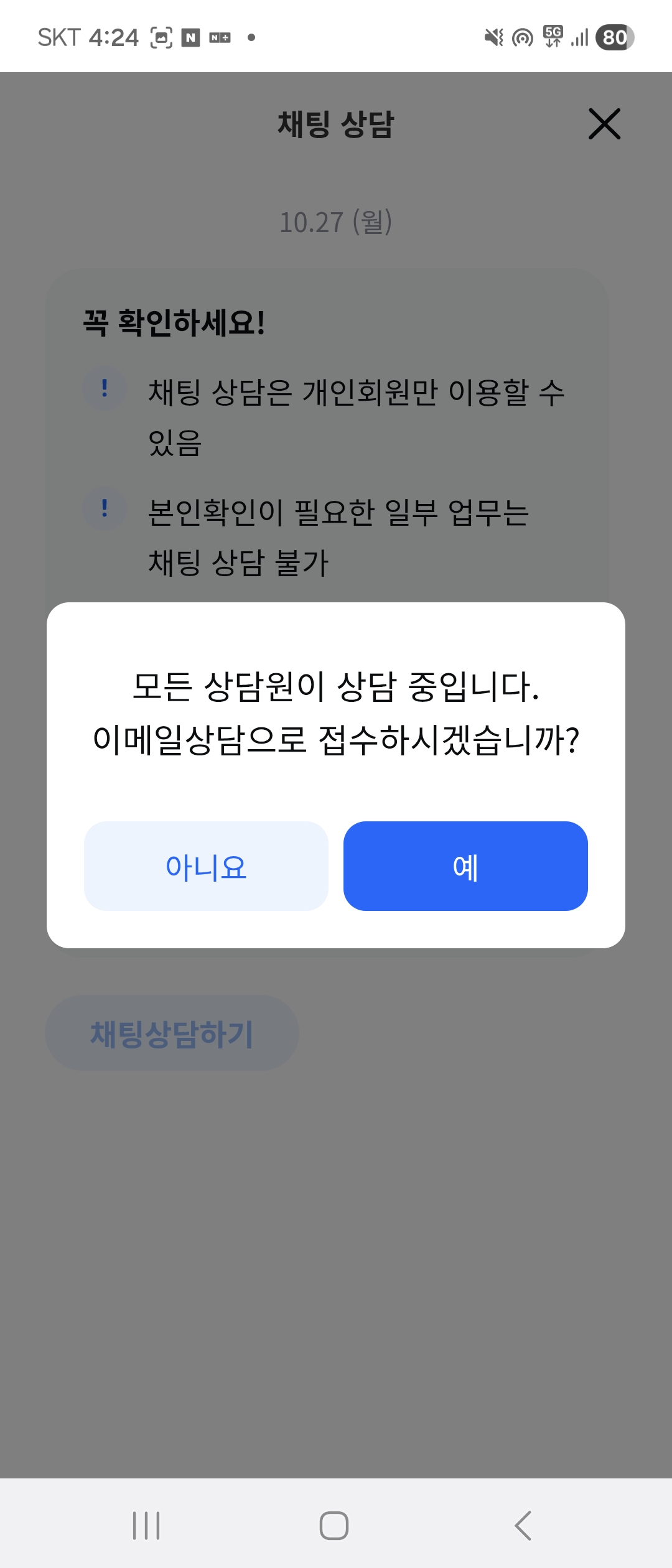Tap the notification dot in the status bar
The height and width of the screenshot is (1568, 672).
click(251, 37)
